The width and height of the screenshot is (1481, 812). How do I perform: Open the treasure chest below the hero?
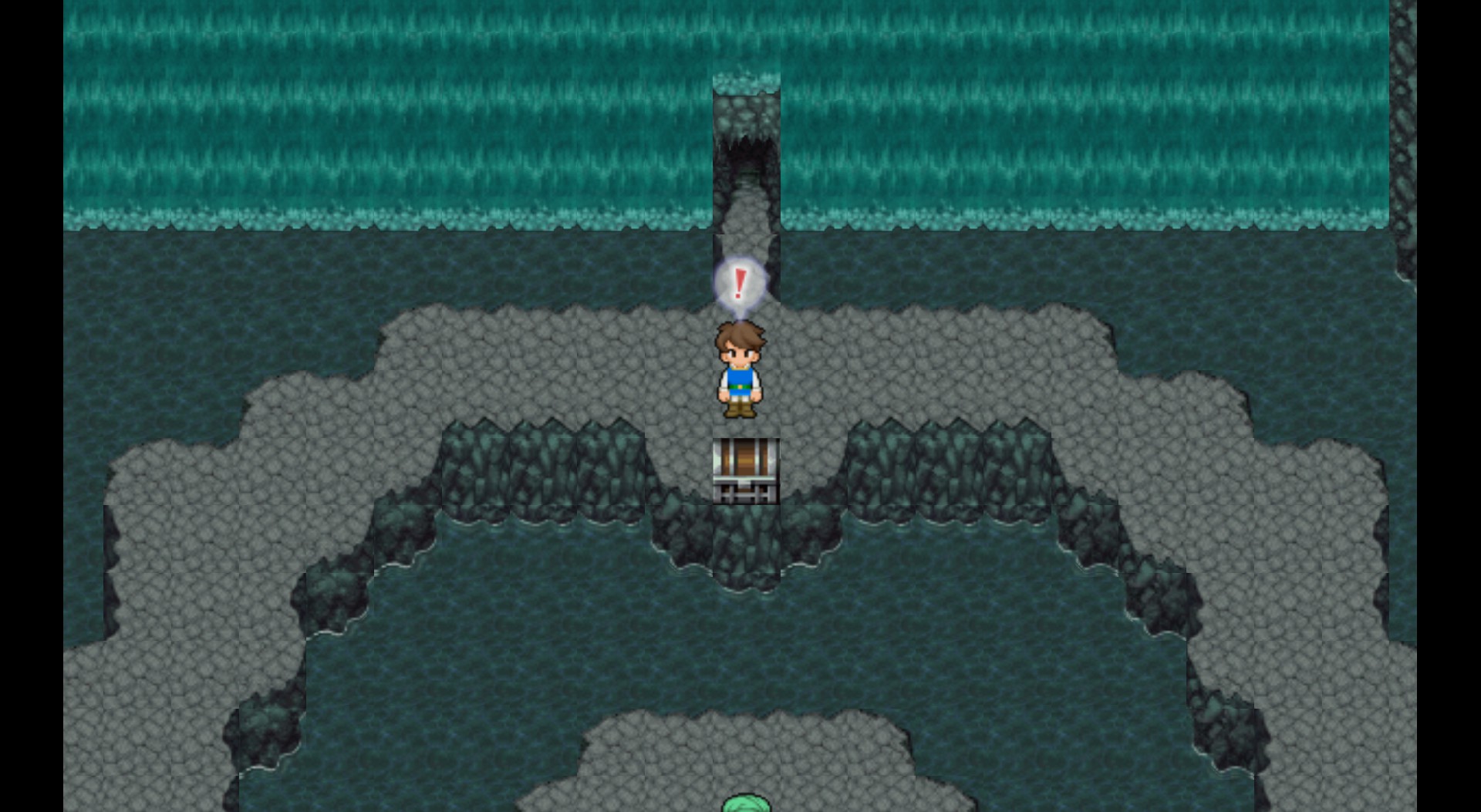(x=746, y=470)
